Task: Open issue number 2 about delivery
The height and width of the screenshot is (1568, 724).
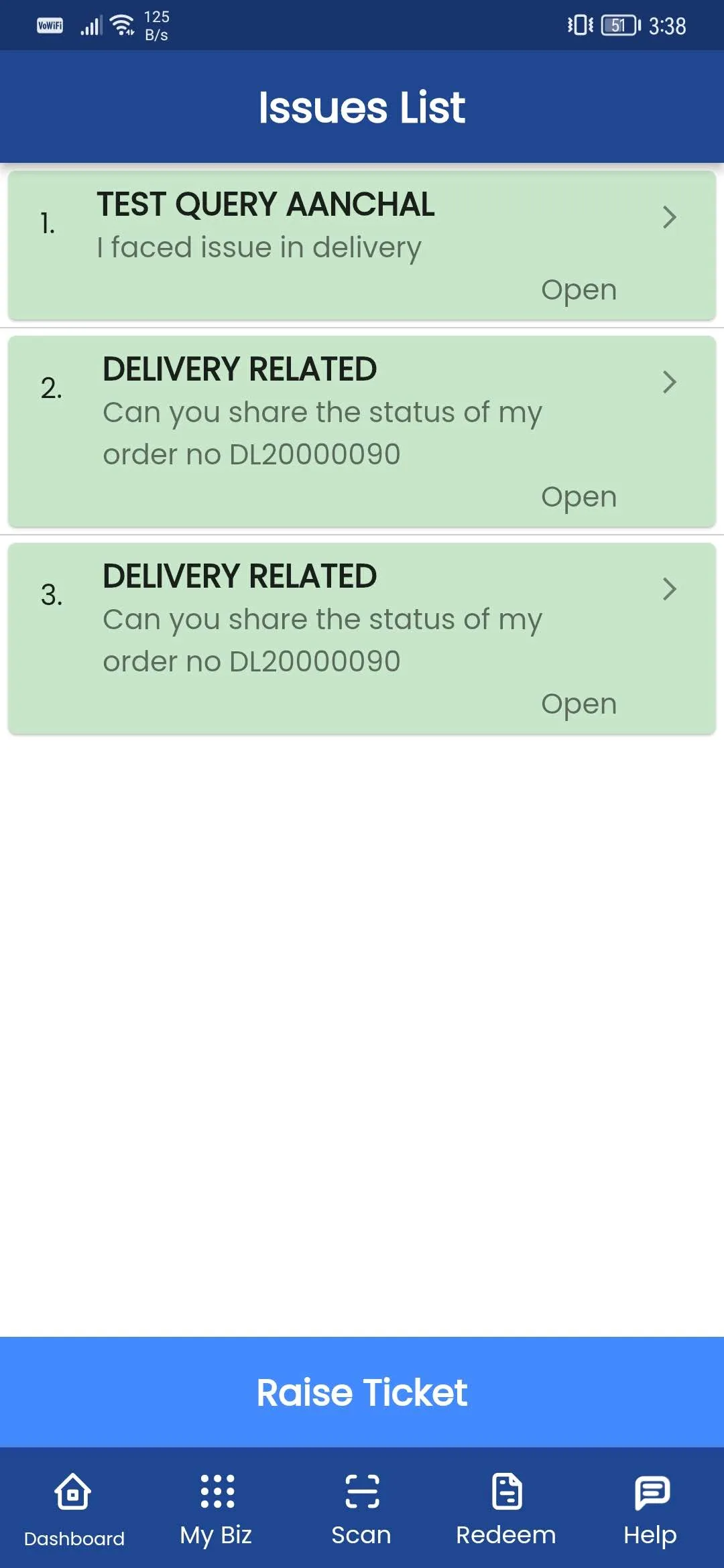Action: (x=362, y=432)
